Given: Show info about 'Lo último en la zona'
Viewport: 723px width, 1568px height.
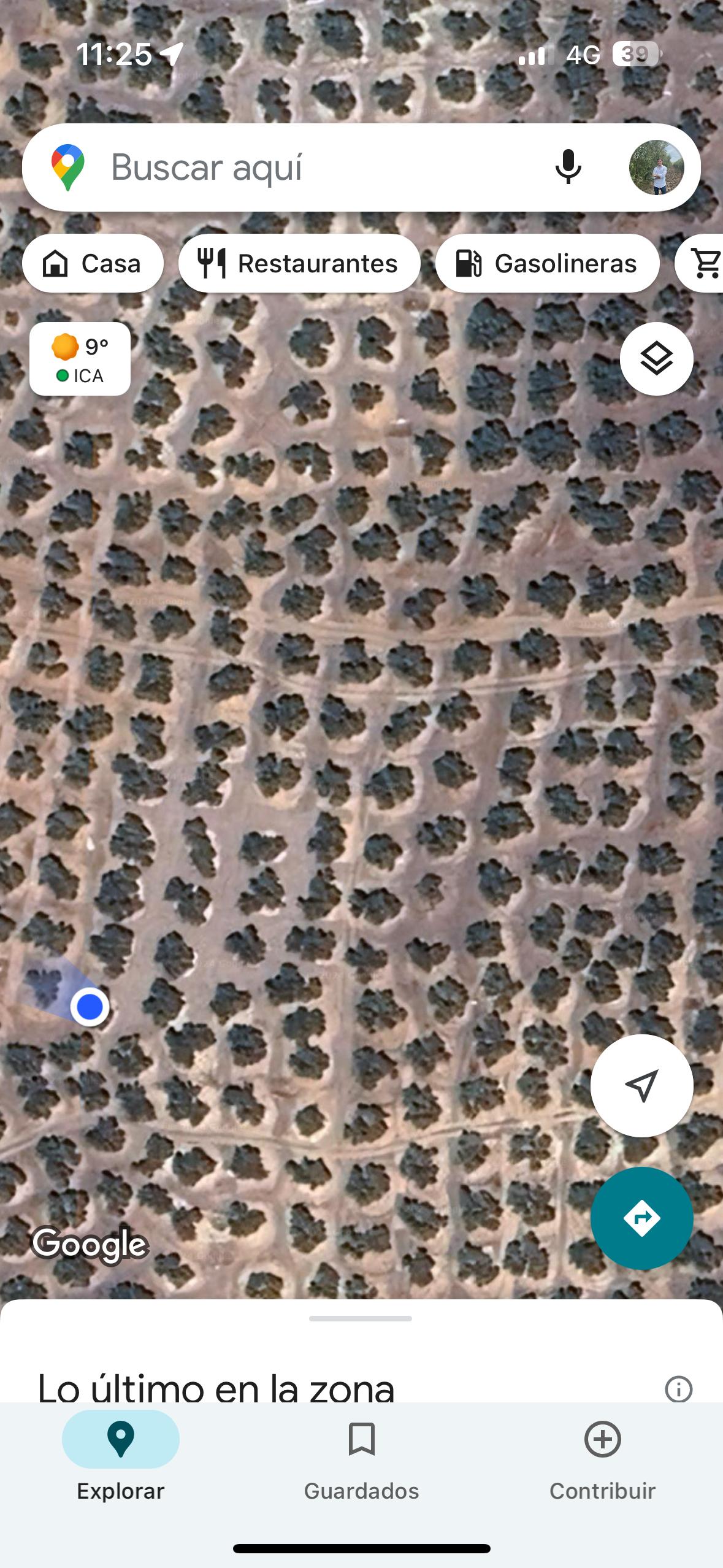Looking at the screenshot, I should (x=678, y=1389).
